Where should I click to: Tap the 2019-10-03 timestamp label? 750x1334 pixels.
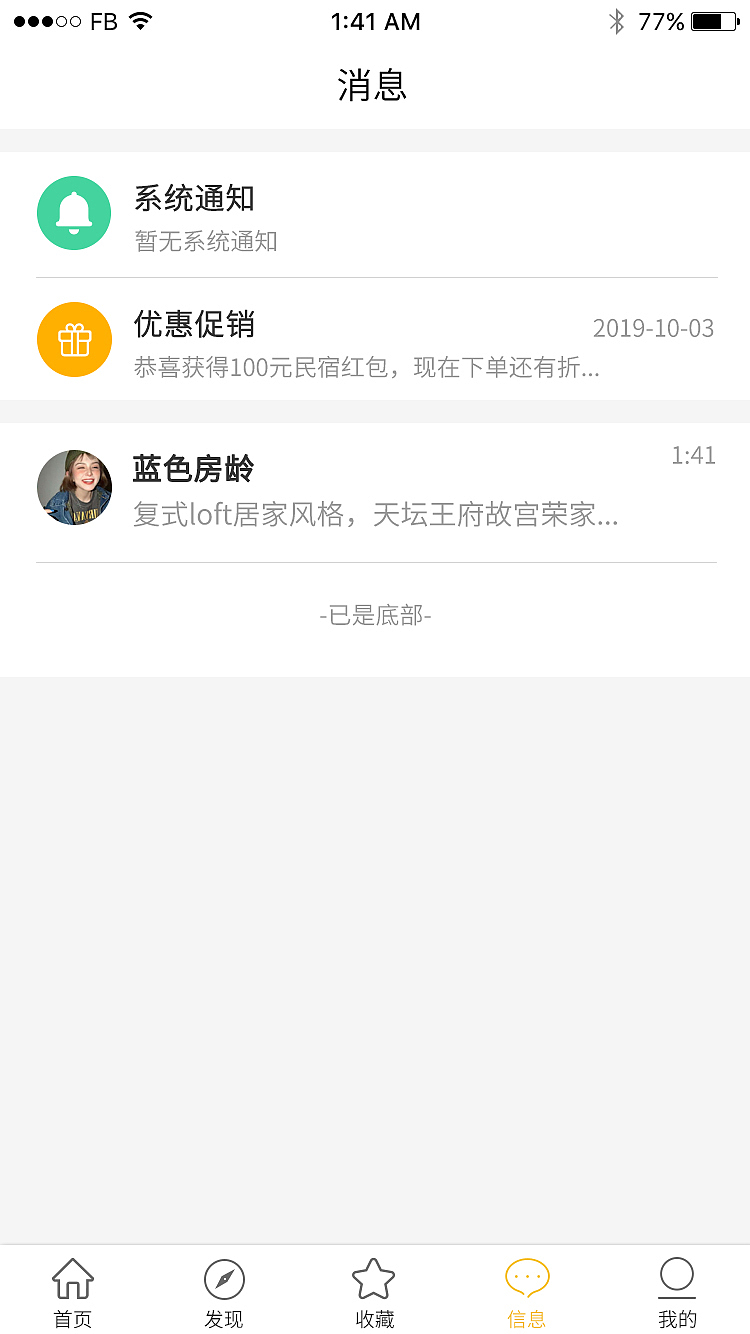tap(653, 328)
